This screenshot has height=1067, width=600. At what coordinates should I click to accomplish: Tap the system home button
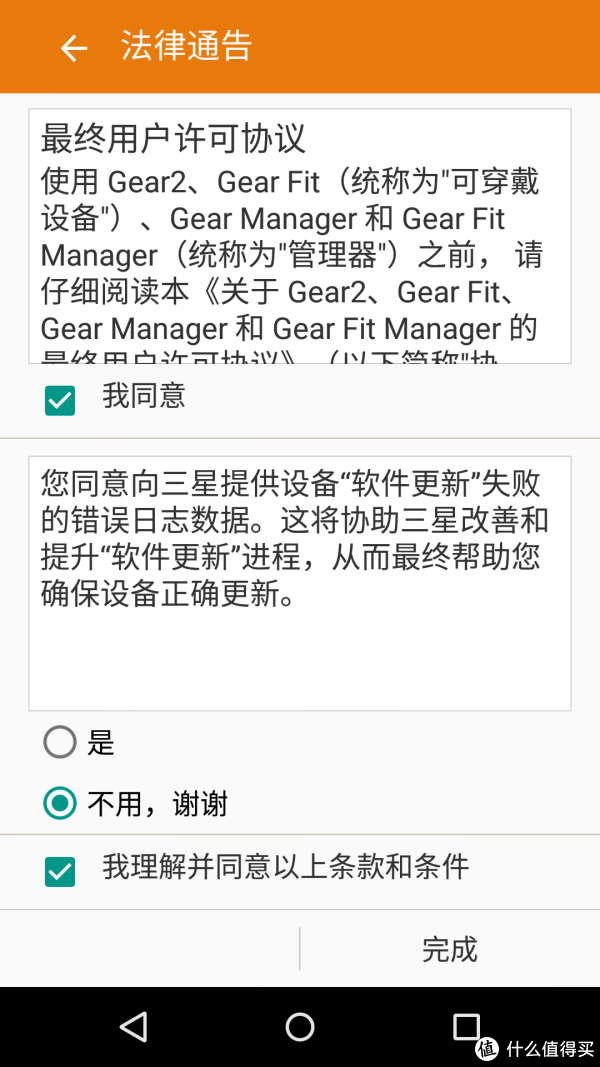[x=300, y=1027]
